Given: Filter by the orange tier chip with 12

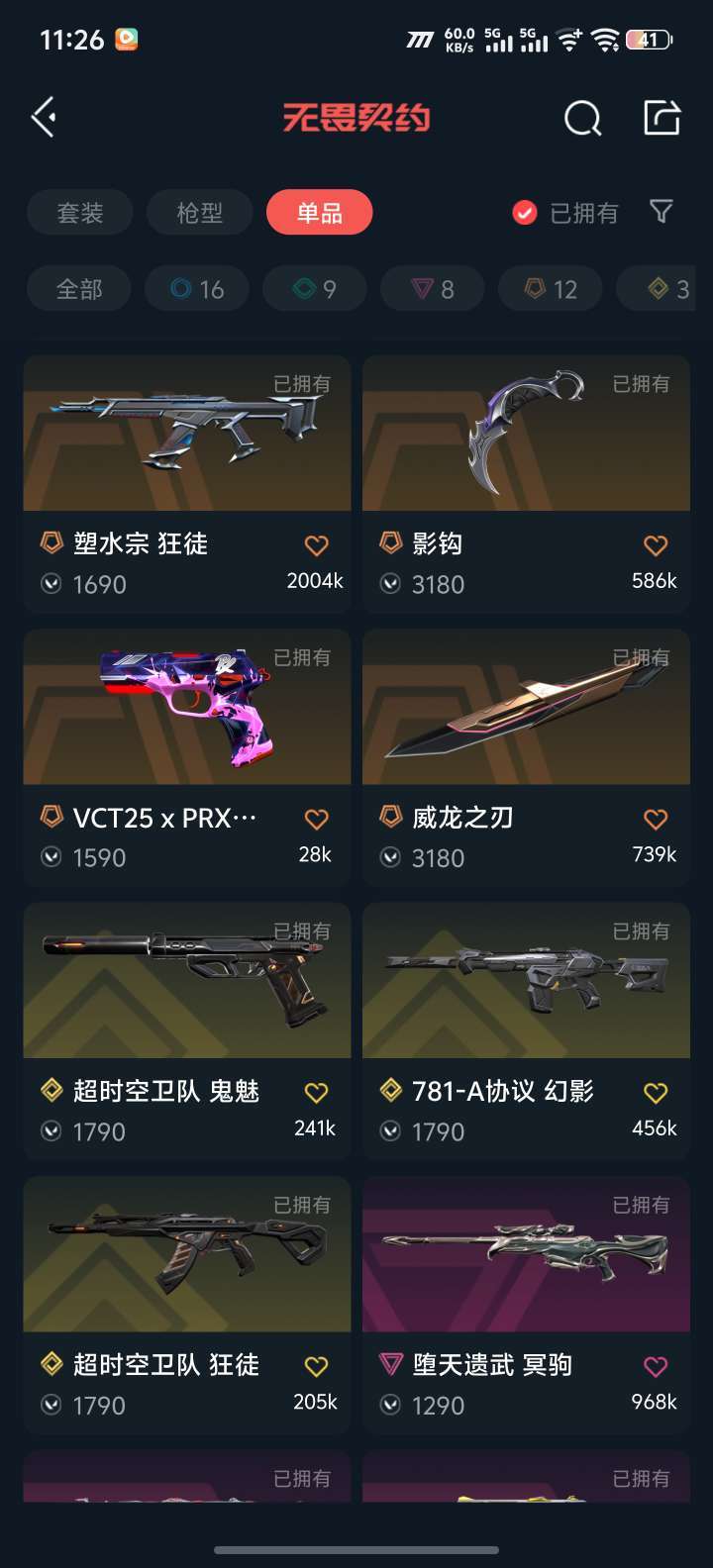Looking at the screenshot, I should coord(551,289).
